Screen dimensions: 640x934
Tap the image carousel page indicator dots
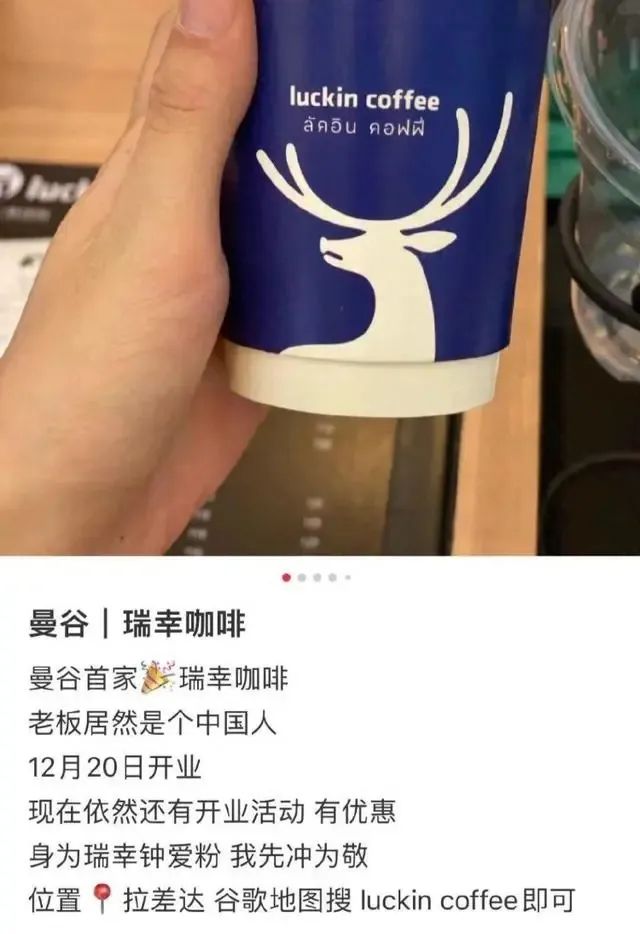(316, 577)
